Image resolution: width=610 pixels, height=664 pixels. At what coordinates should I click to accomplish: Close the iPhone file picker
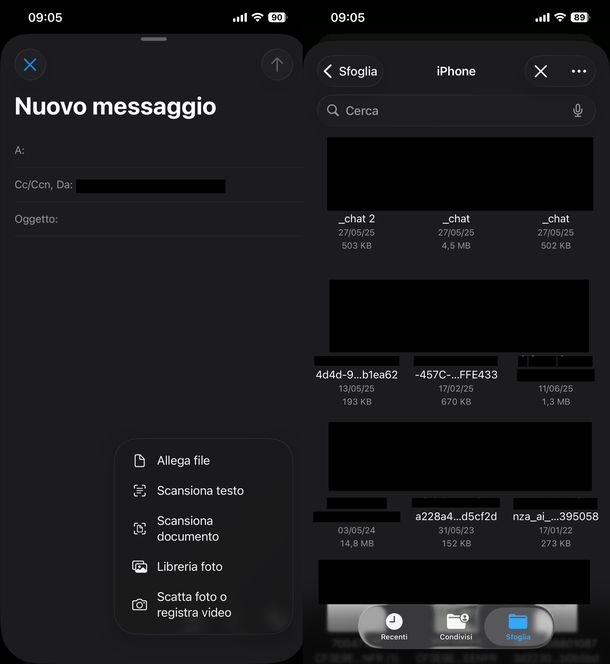click(x=540, y=71)
